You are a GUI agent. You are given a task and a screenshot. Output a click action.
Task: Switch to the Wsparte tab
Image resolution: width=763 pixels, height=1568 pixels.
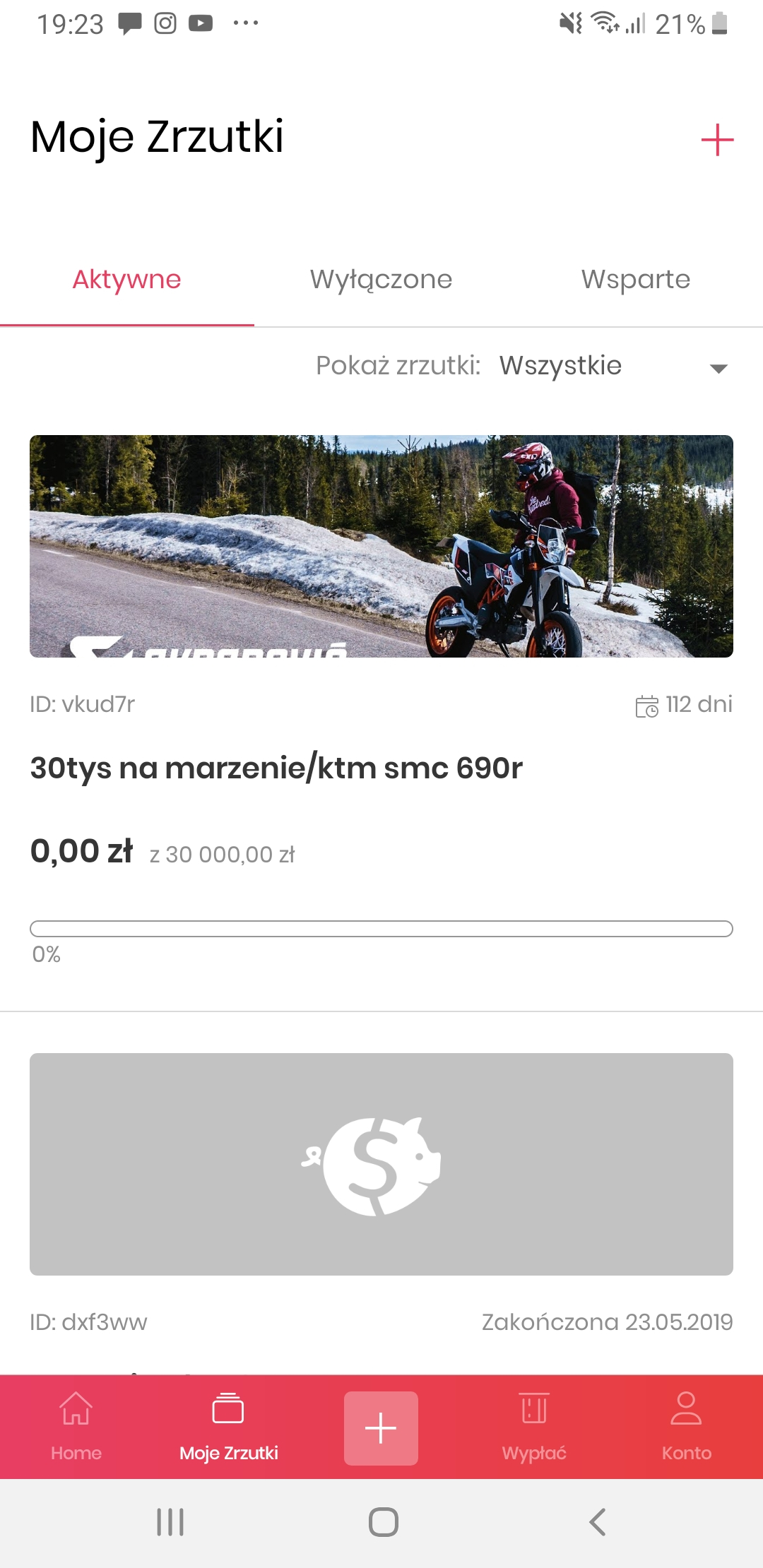click(x=635, y=280)
